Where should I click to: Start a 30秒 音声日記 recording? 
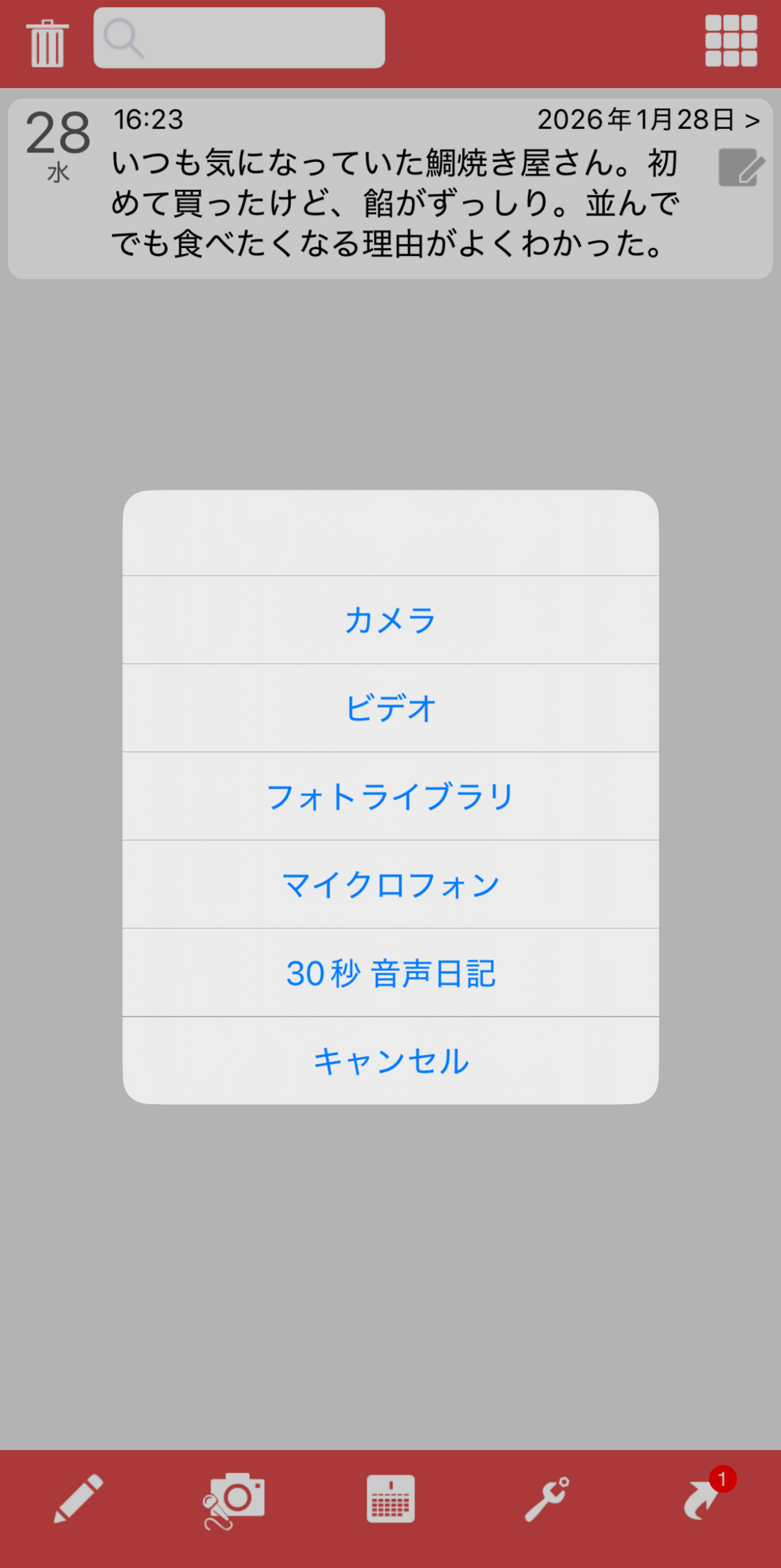pyautogui.click(x=390, y=974)
